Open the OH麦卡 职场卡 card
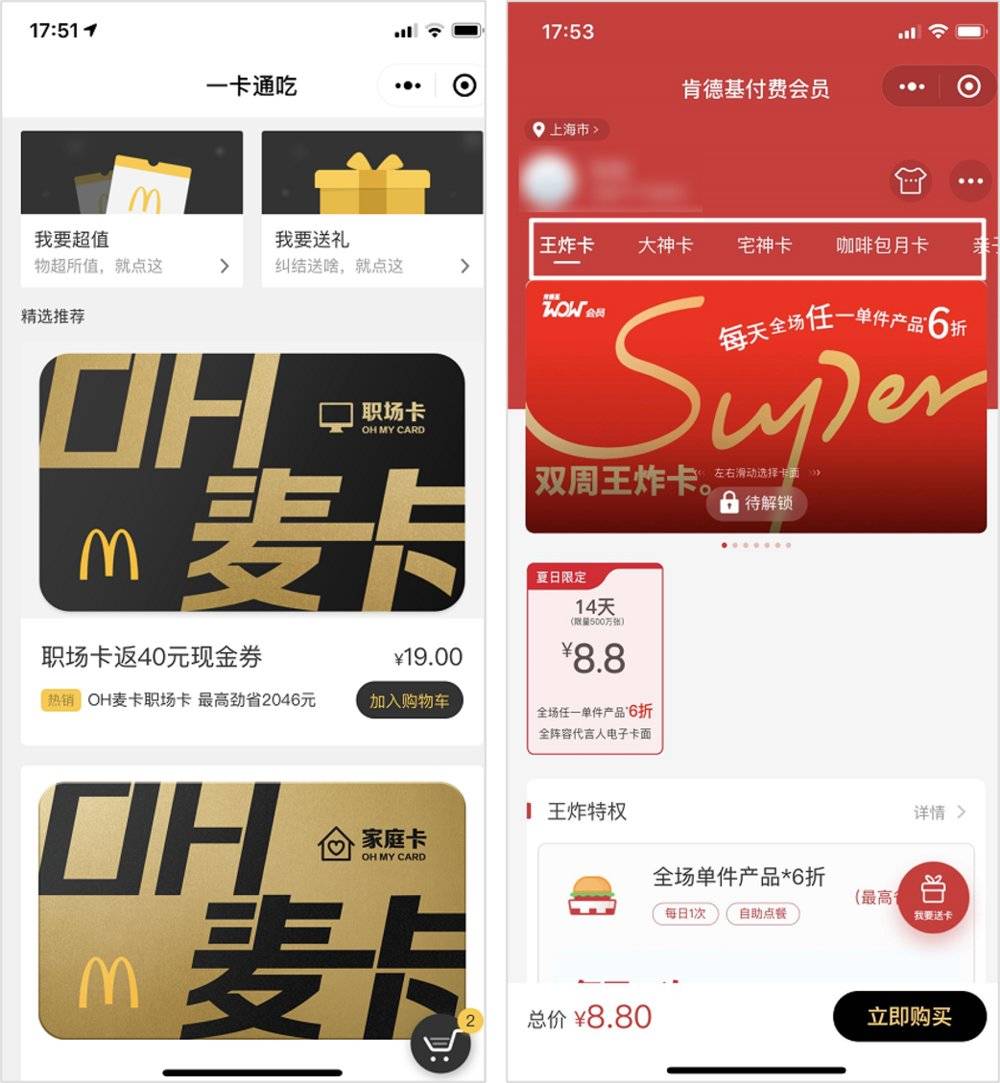The width and height of the screenshot is (1000, 1083). click(x=252, y=482)
